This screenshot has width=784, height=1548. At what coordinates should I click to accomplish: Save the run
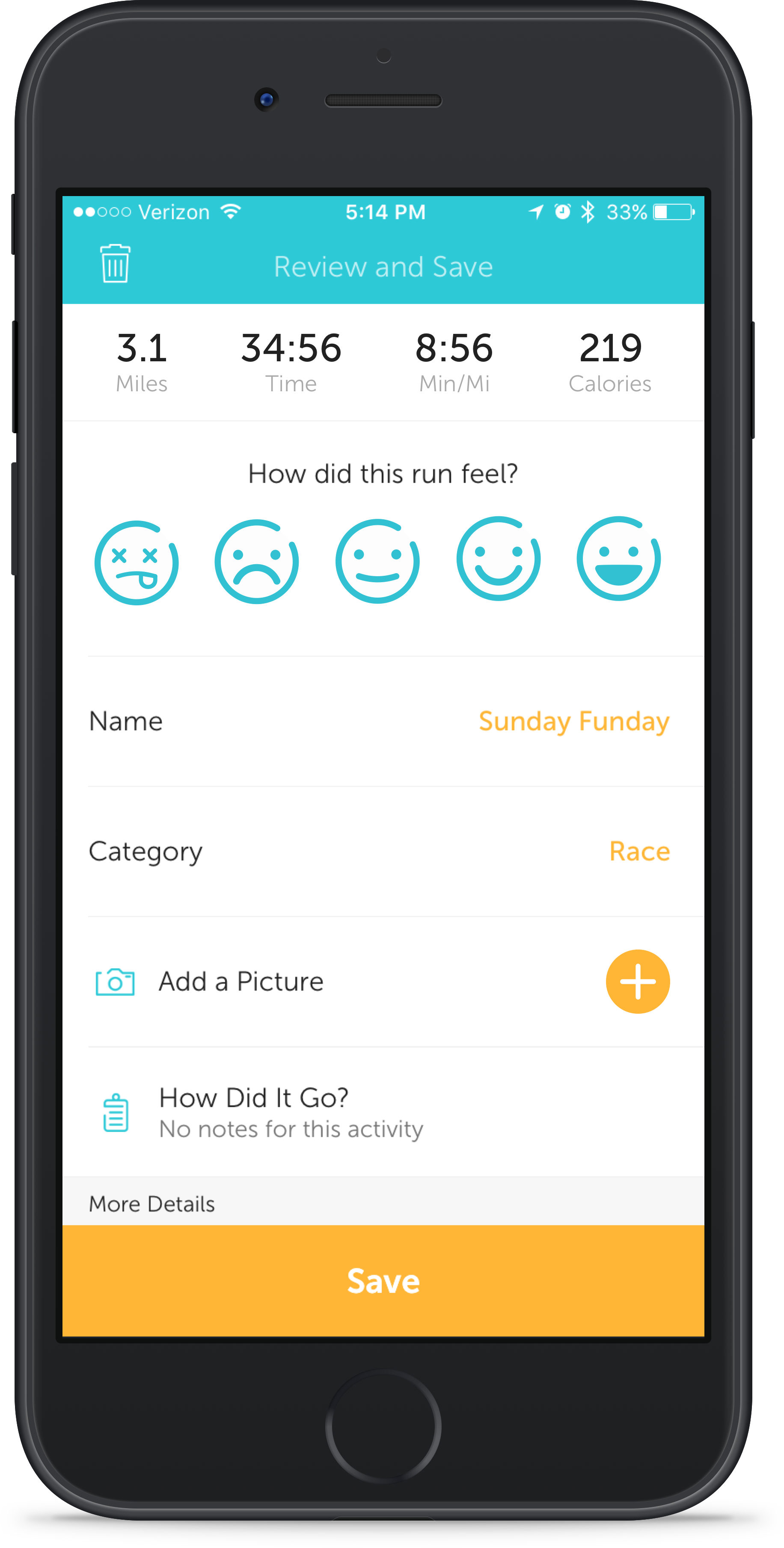[383, 1280]
